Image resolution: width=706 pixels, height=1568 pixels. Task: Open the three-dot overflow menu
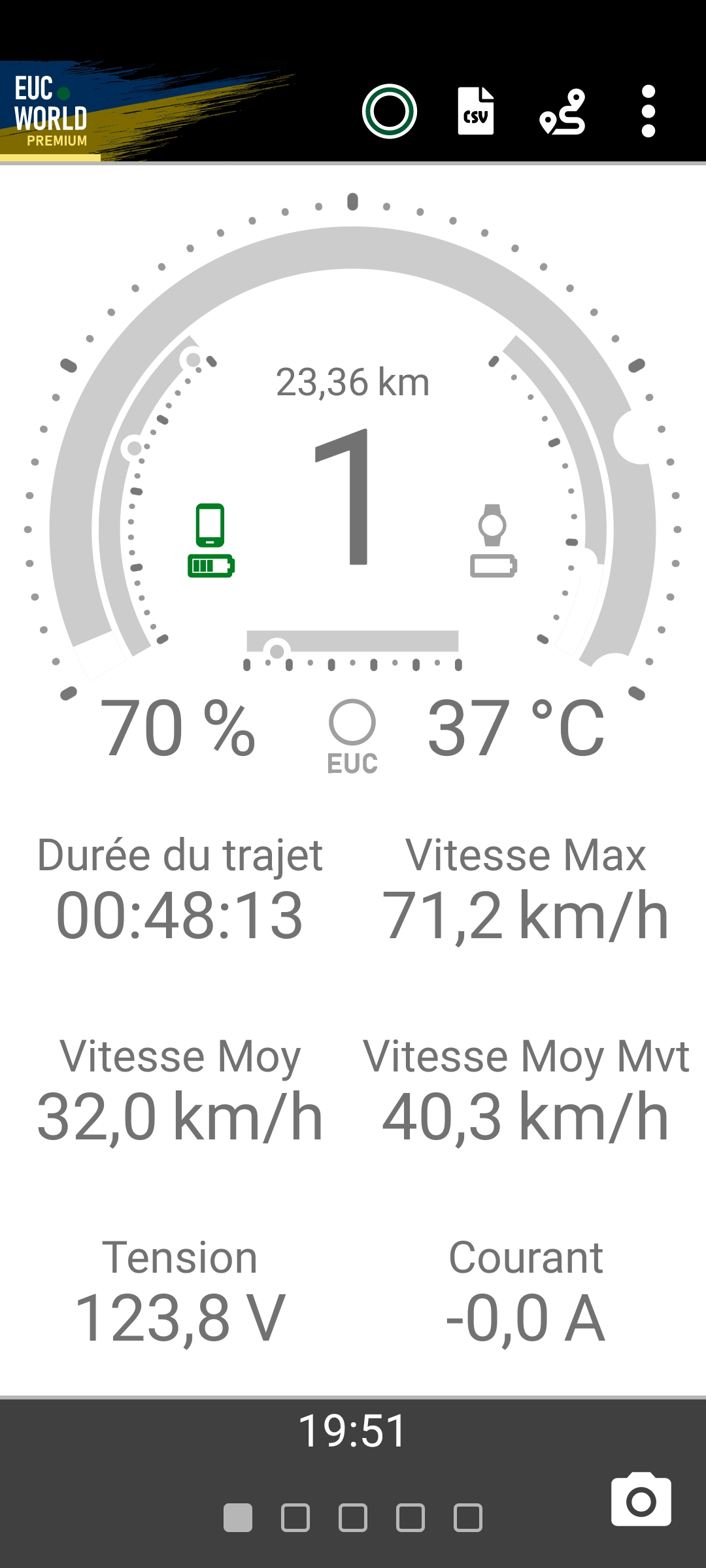pyautogui.click(x=648, y=111)
